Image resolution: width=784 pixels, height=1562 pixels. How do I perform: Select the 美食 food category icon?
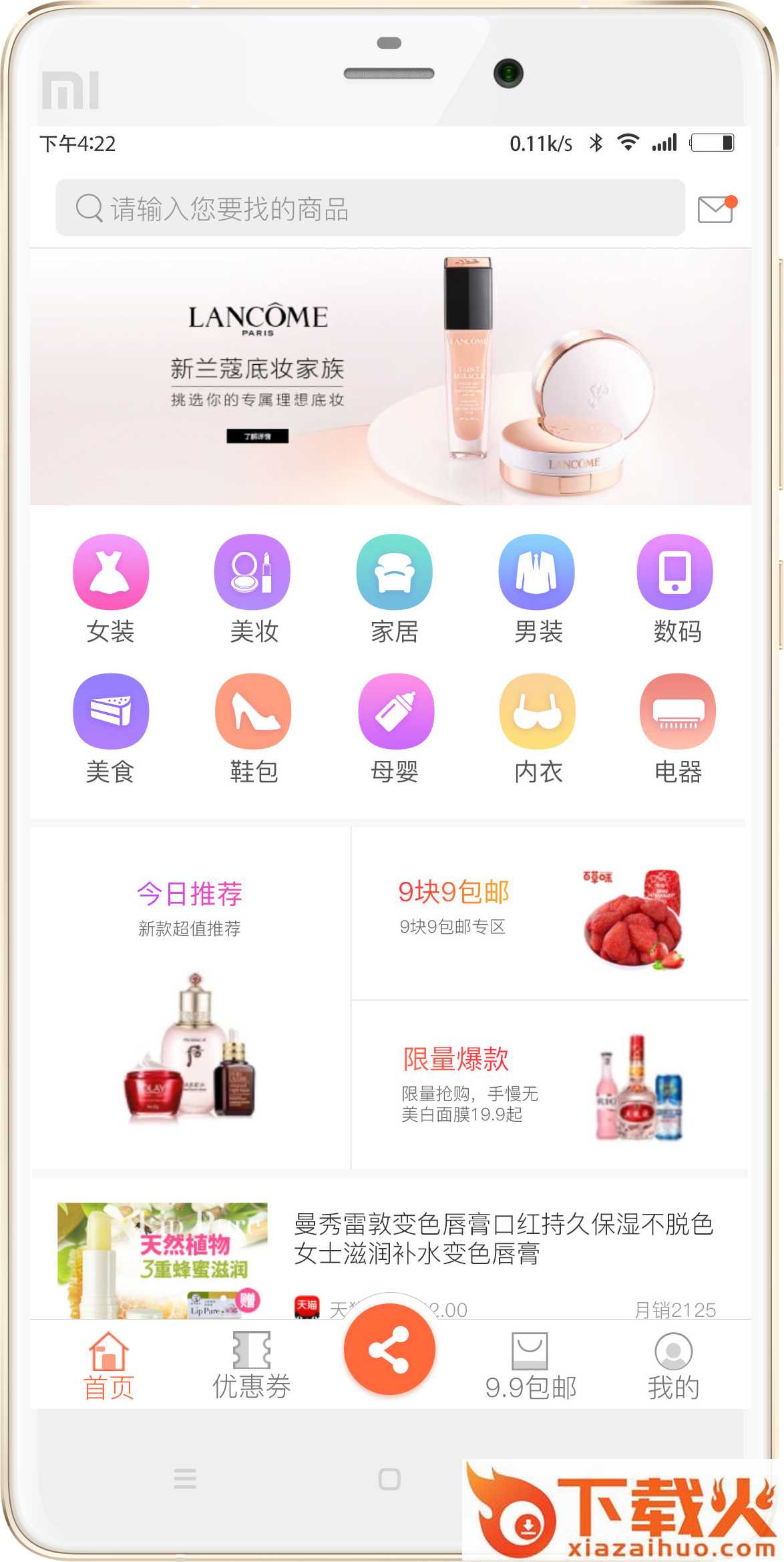[111, 712]
